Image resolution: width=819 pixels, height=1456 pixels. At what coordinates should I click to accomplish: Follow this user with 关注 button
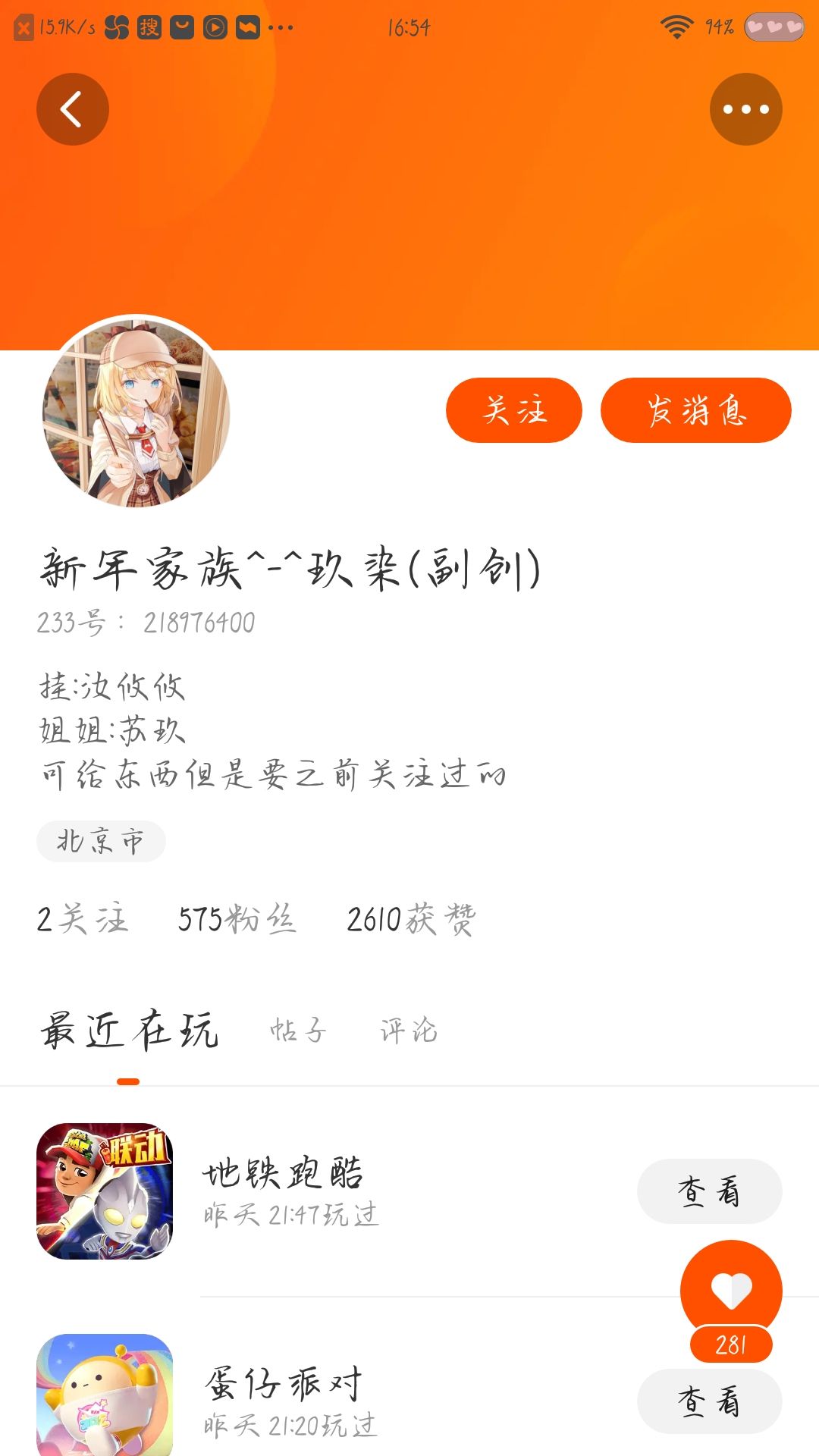[513, 410]
